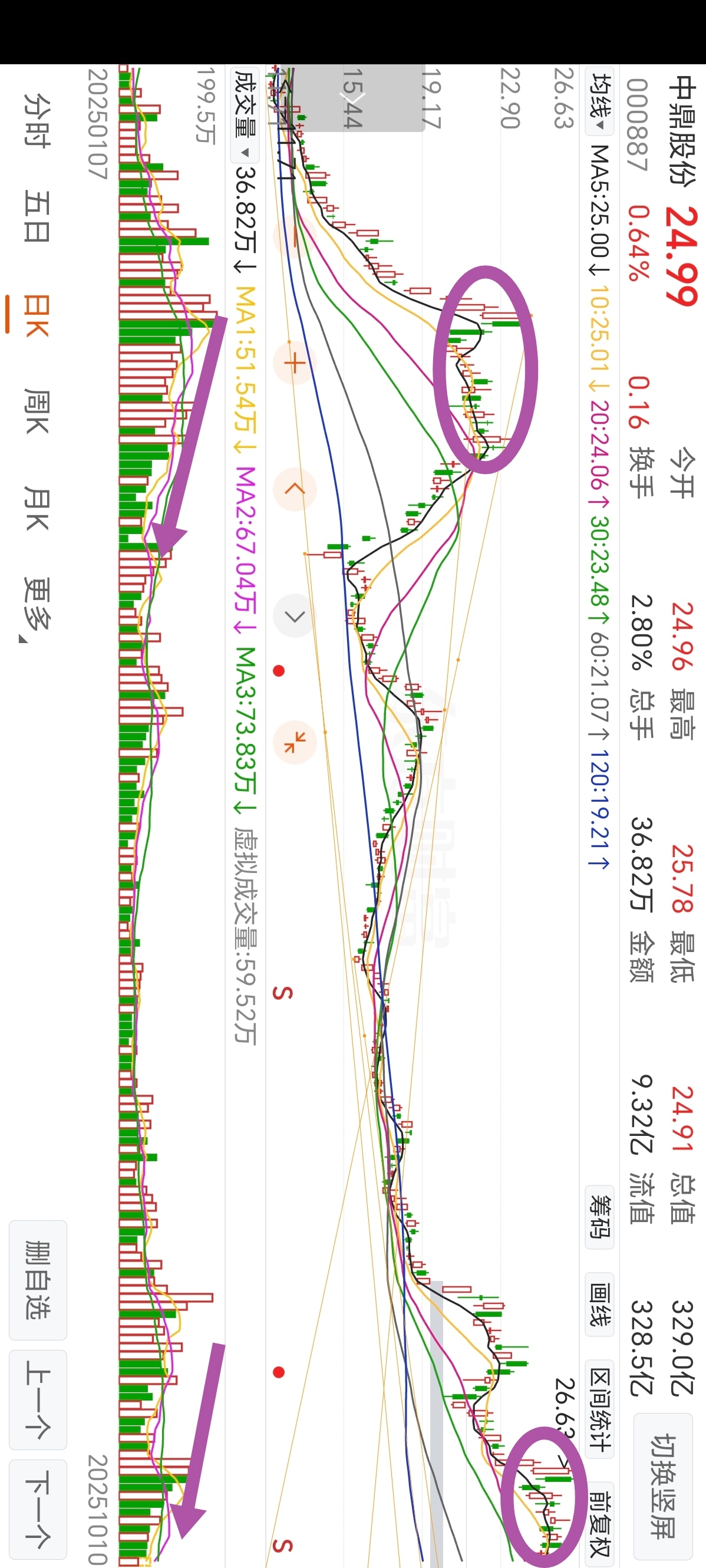Open 区间统计 range statistics
The height and width of the screenshot is (1568, 706).
pos(599,1418)
